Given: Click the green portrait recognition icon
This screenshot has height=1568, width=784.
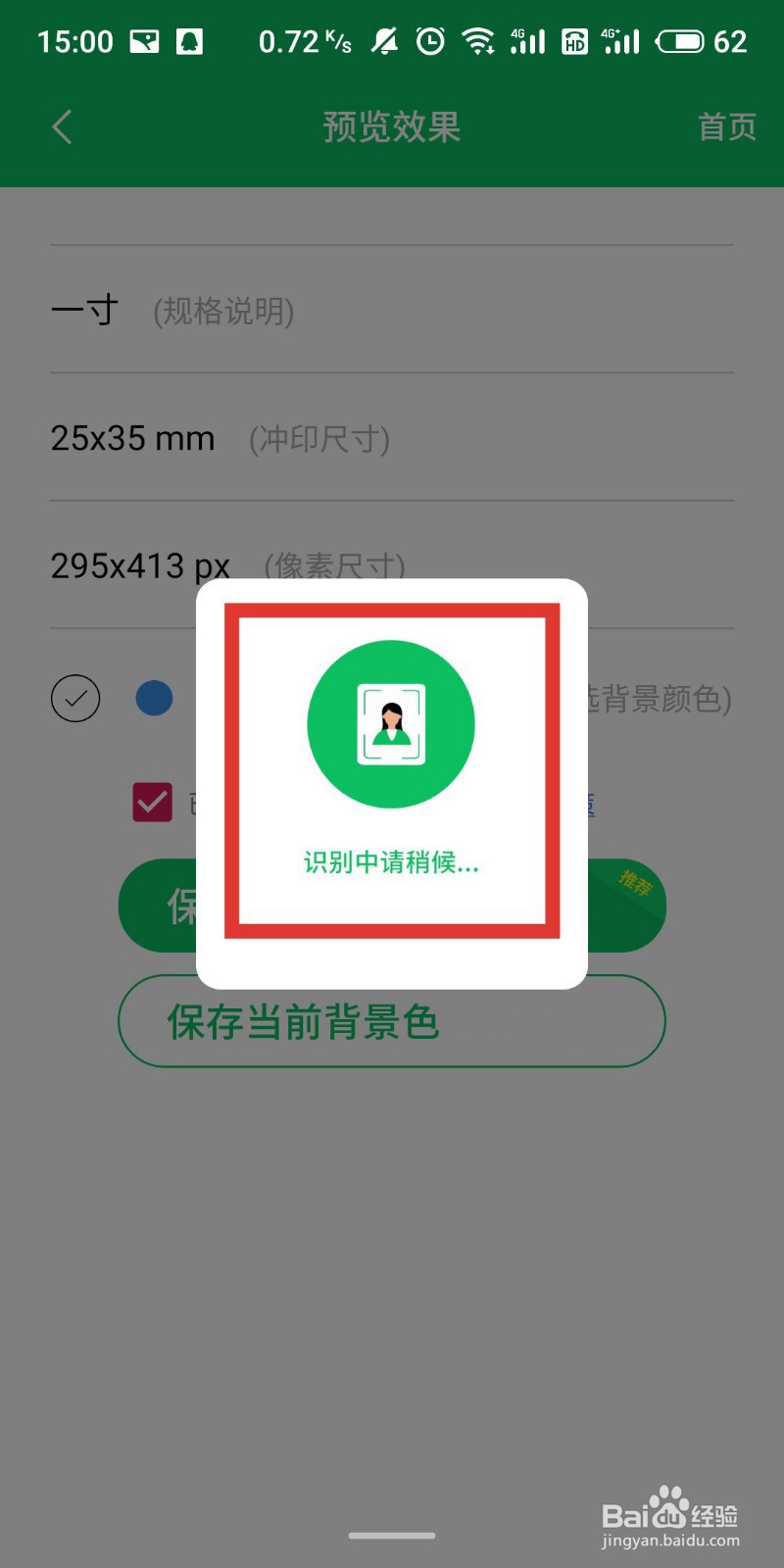Looking at the screenshot, I should pos(391,723).
